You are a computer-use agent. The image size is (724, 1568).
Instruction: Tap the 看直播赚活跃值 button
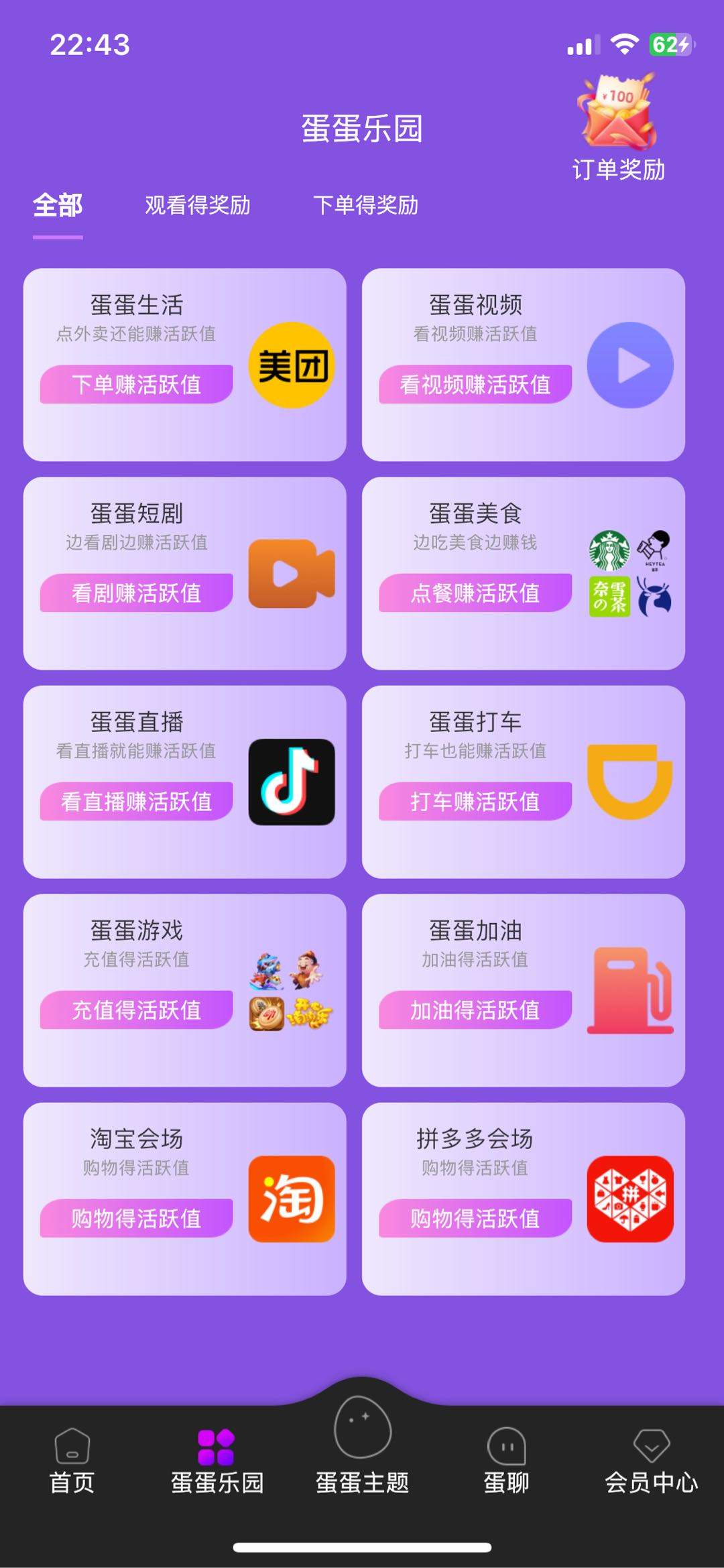(136, 801)
